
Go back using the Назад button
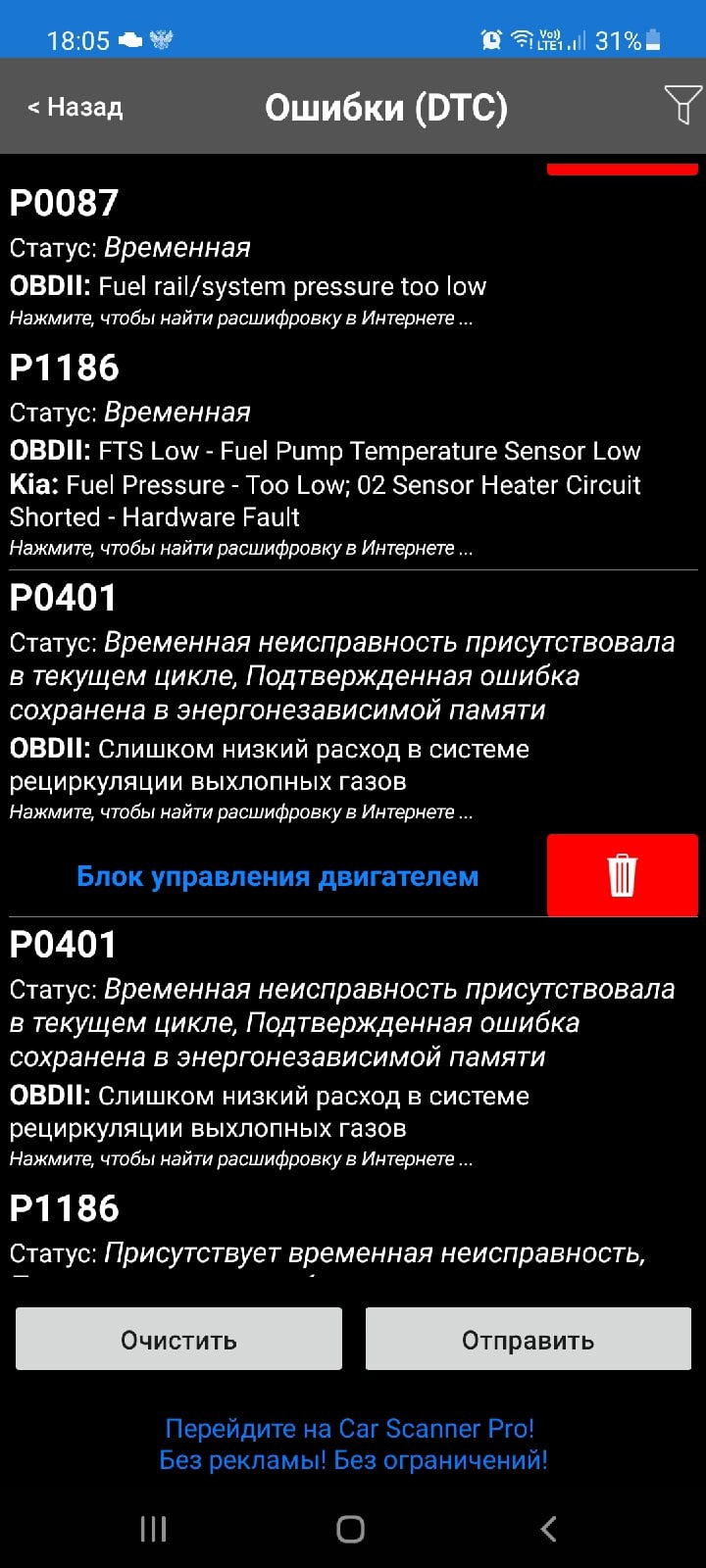tap(76, 108)
